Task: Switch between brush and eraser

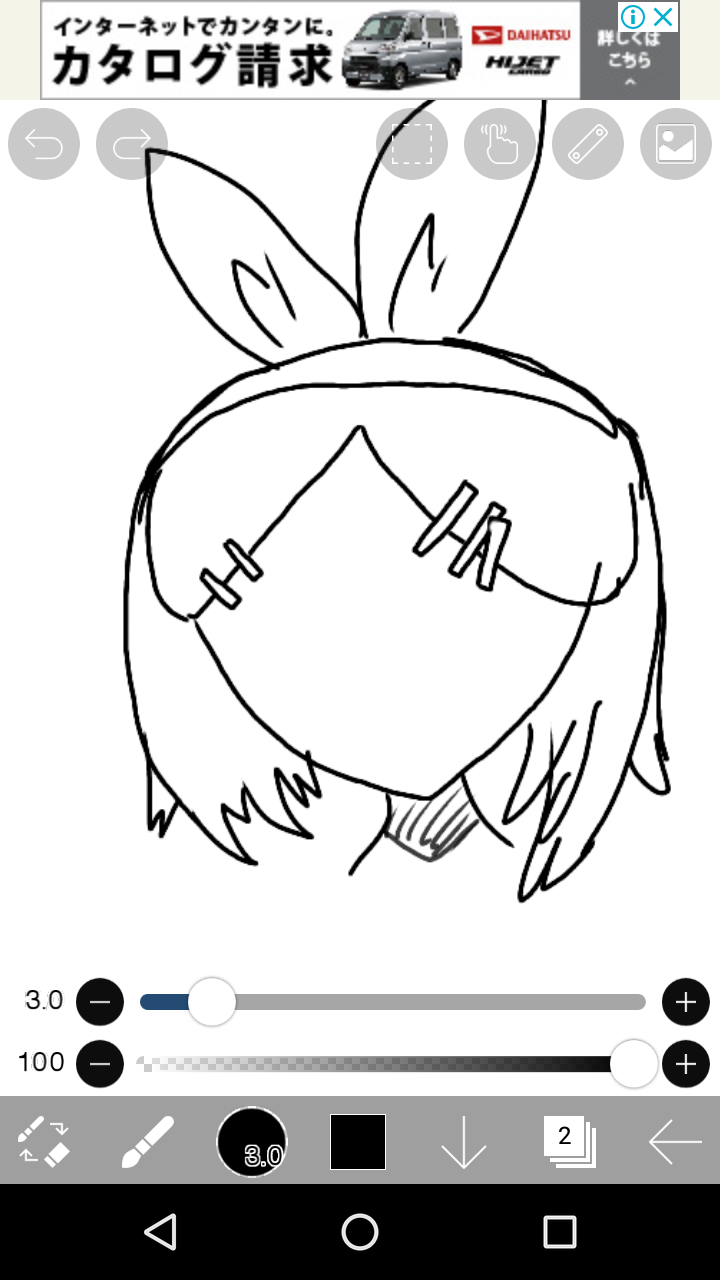Action: click(x=44, y=1142)
